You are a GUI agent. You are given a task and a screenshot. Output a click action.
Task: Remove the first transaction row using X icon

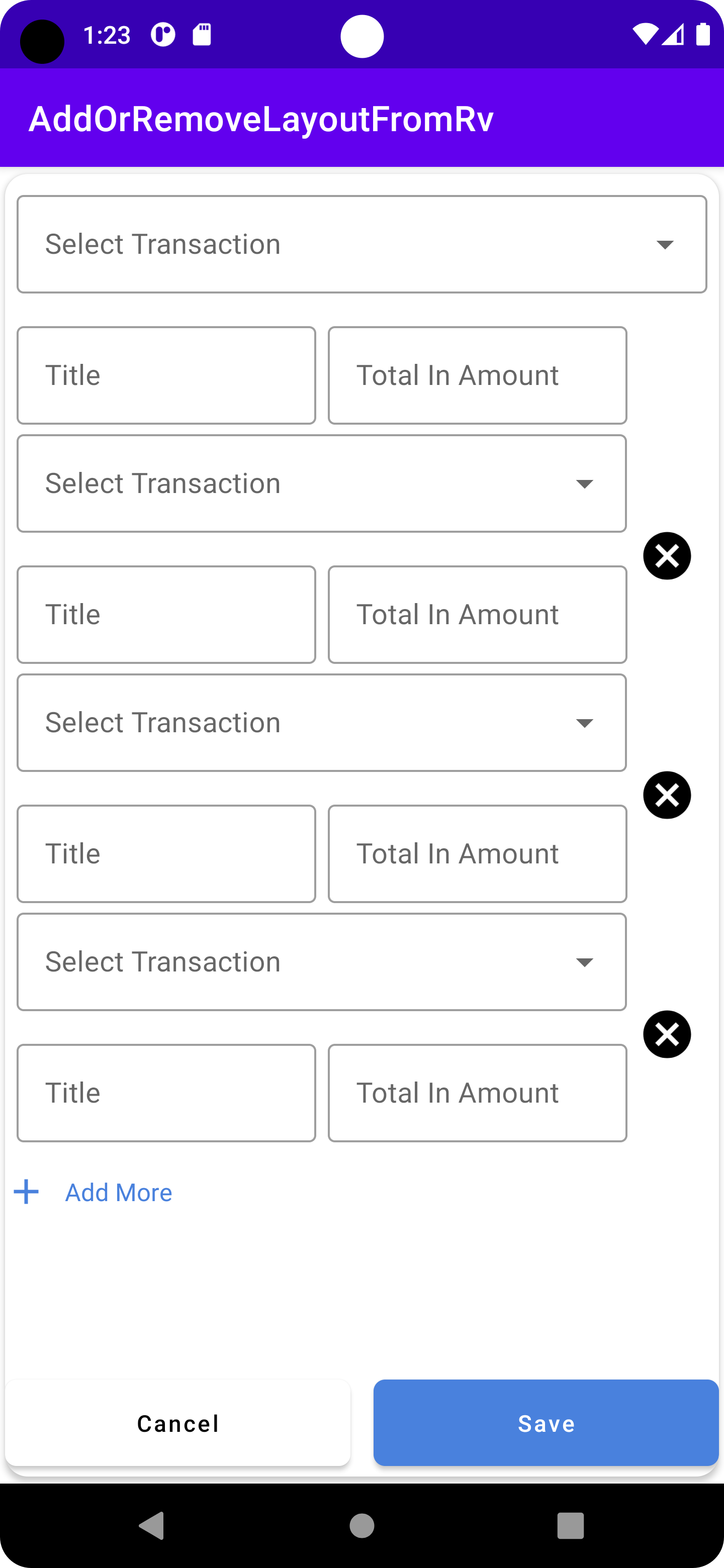(x=667, y=556)
